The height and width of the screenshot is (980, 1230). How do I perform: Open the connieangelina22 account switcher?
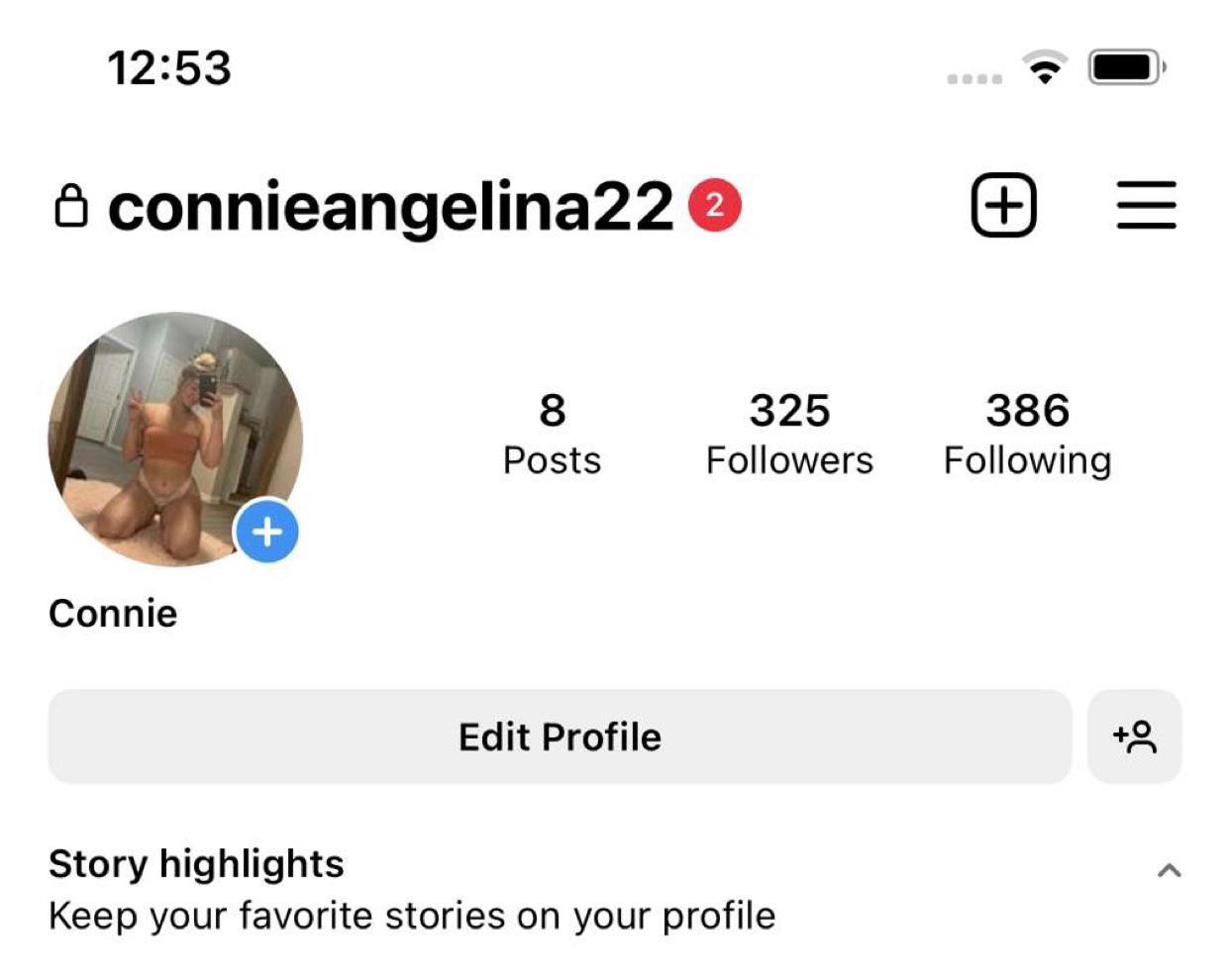(390, 207)
